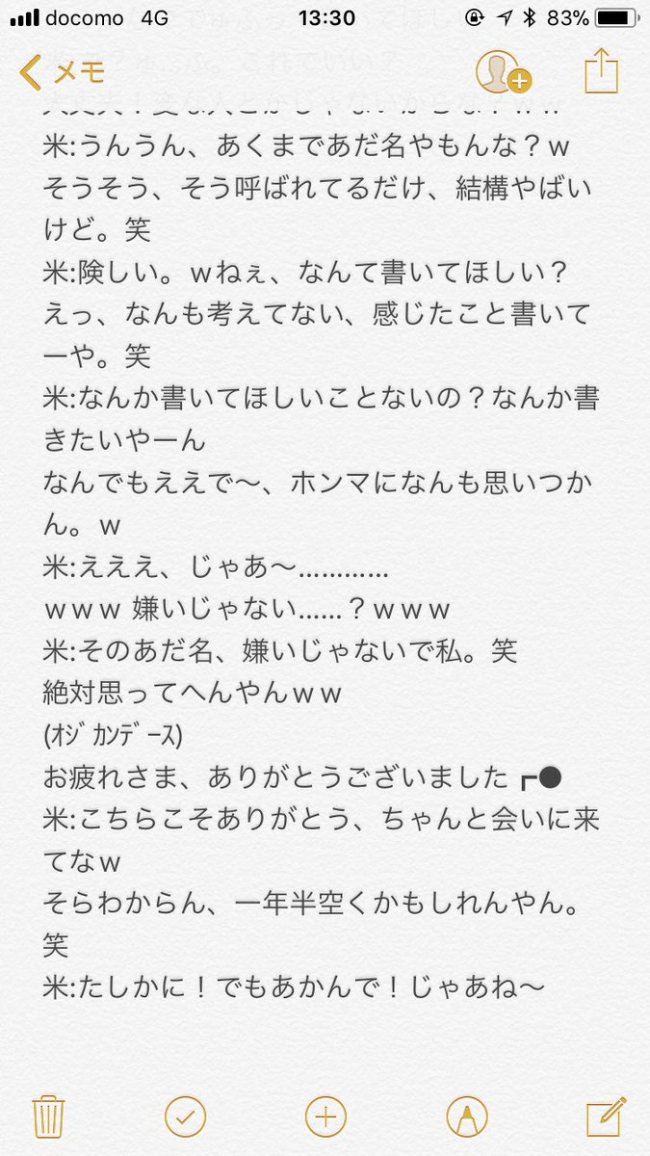The image size is (650, 1156).
Task: Add people to this note
Action: point(502,72)
